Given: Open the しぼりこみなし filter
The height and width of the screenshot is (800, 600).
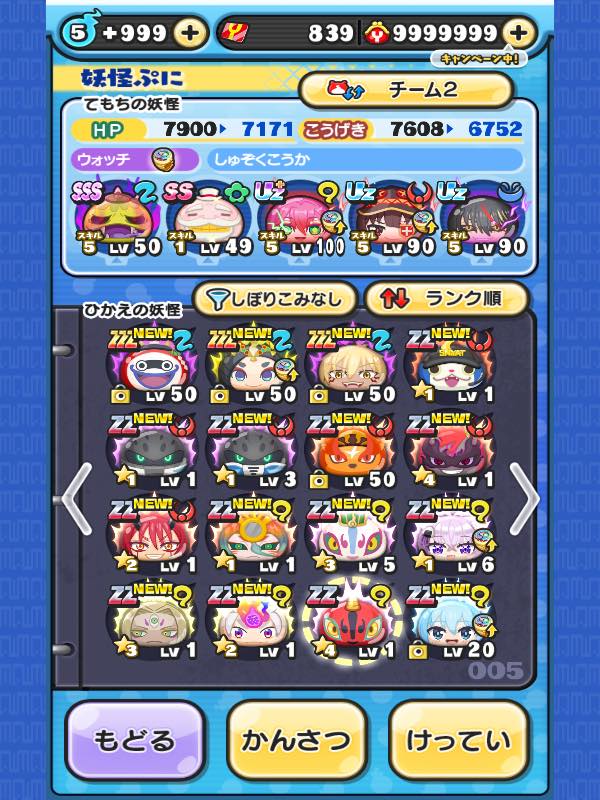Looking at the screenshot, I should (x=273, y=298).
